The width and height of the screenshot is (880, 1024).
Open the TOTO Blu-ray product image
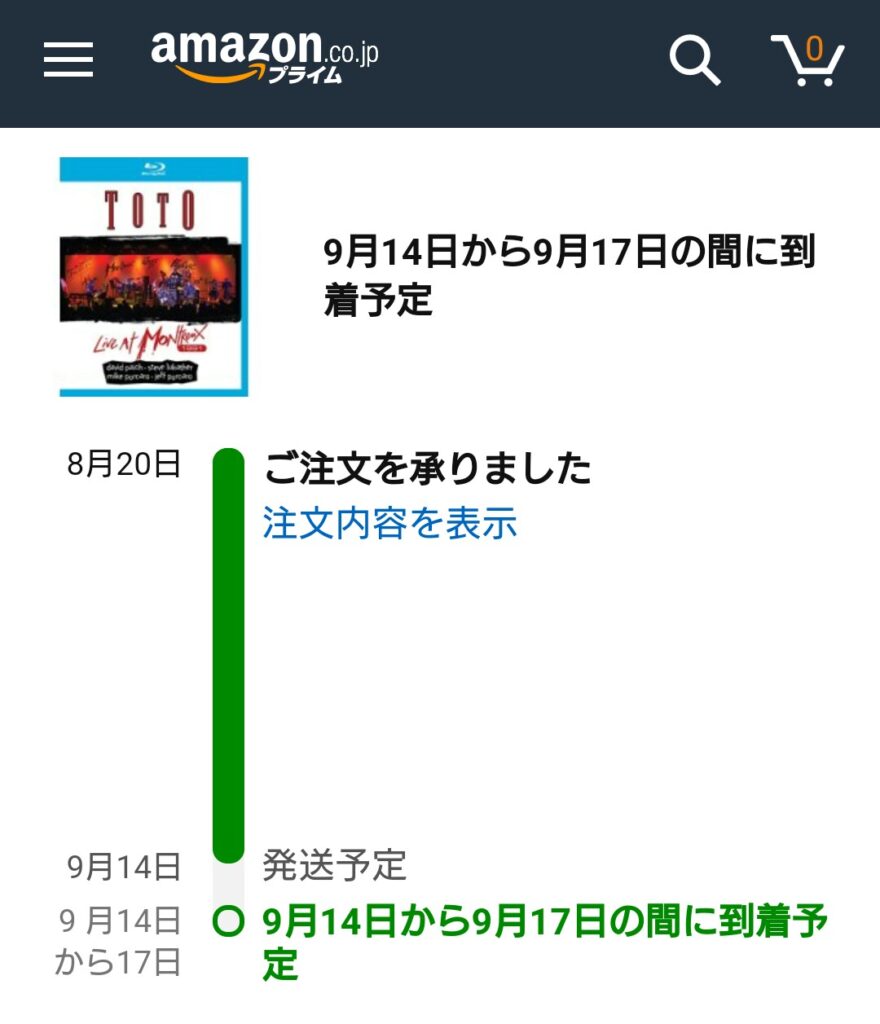pyautogui.click(x=153, y=276)
